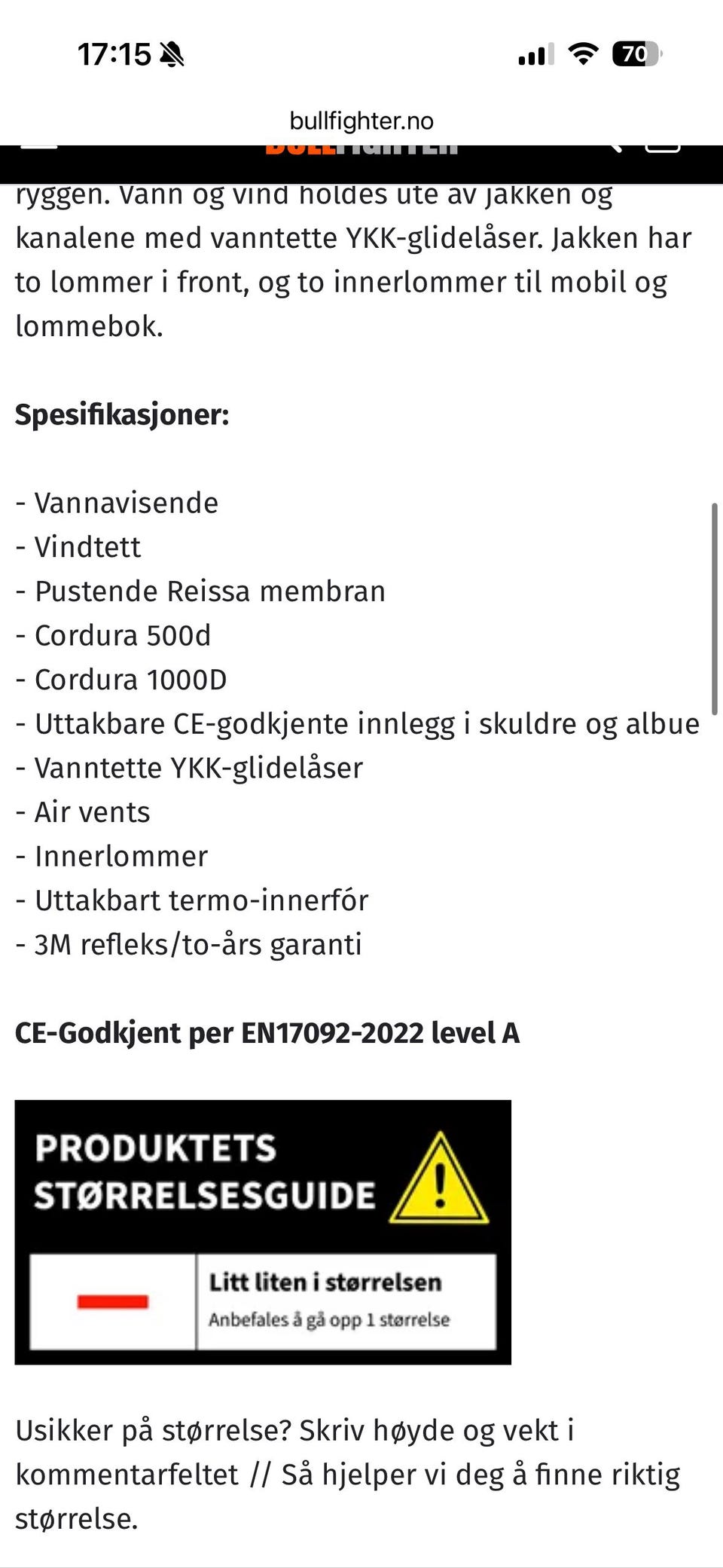Viewport: 723px width, 1568px height.
Task: Tap the battery indicator showing 70
Action: [x=633, y=53]
